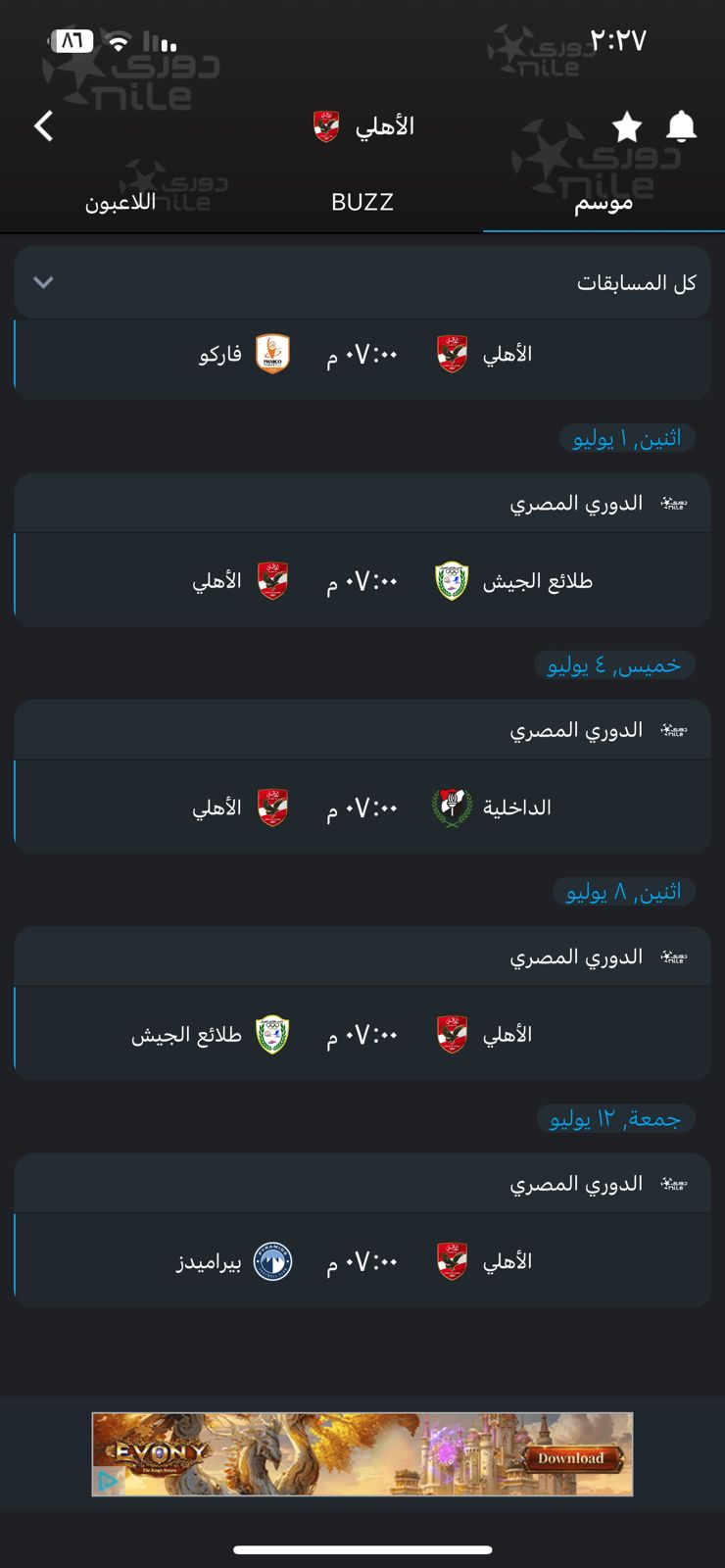Screen dimensions: 725x1568
Task: Go back using the left arrow
Action: click(x=44, y=126)
